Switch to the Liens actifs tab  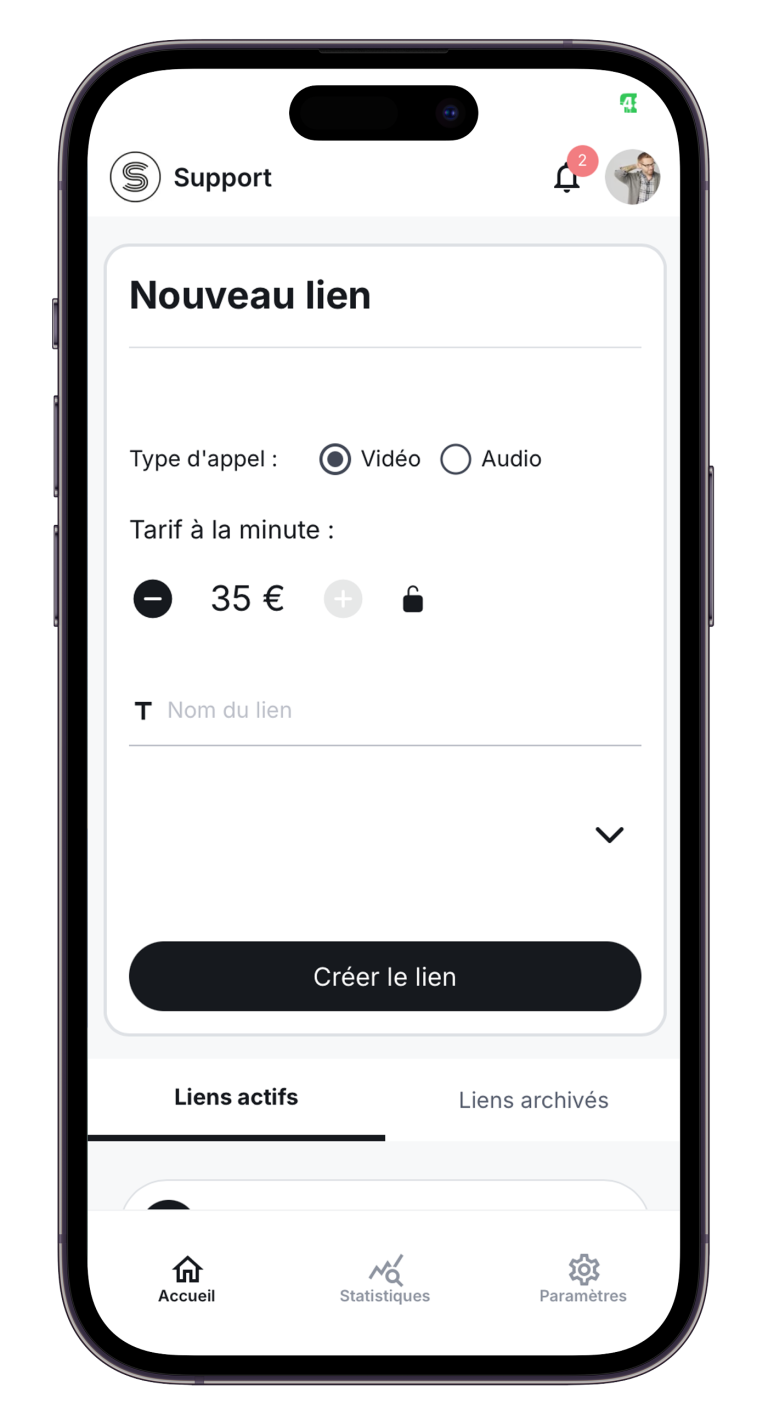tap(236, 1097)
